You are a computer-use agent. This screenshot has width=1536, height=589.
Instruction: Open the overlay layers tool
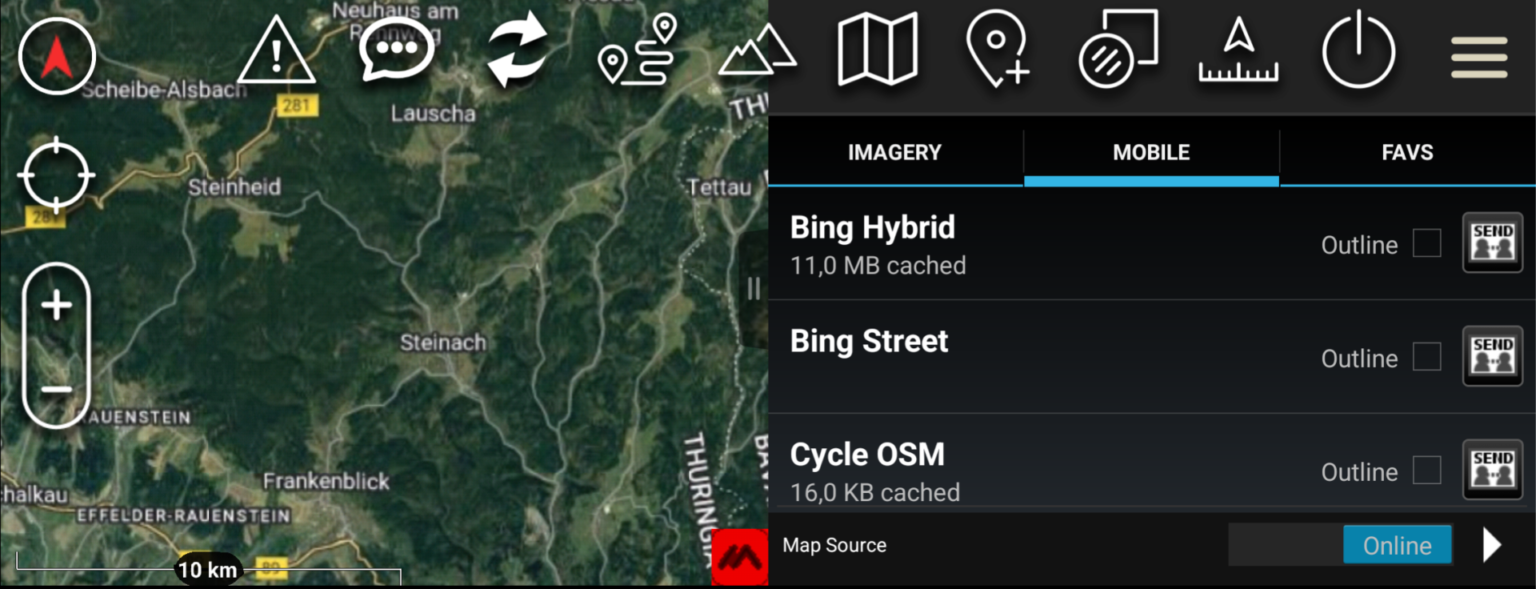(x=1118, y=49)
